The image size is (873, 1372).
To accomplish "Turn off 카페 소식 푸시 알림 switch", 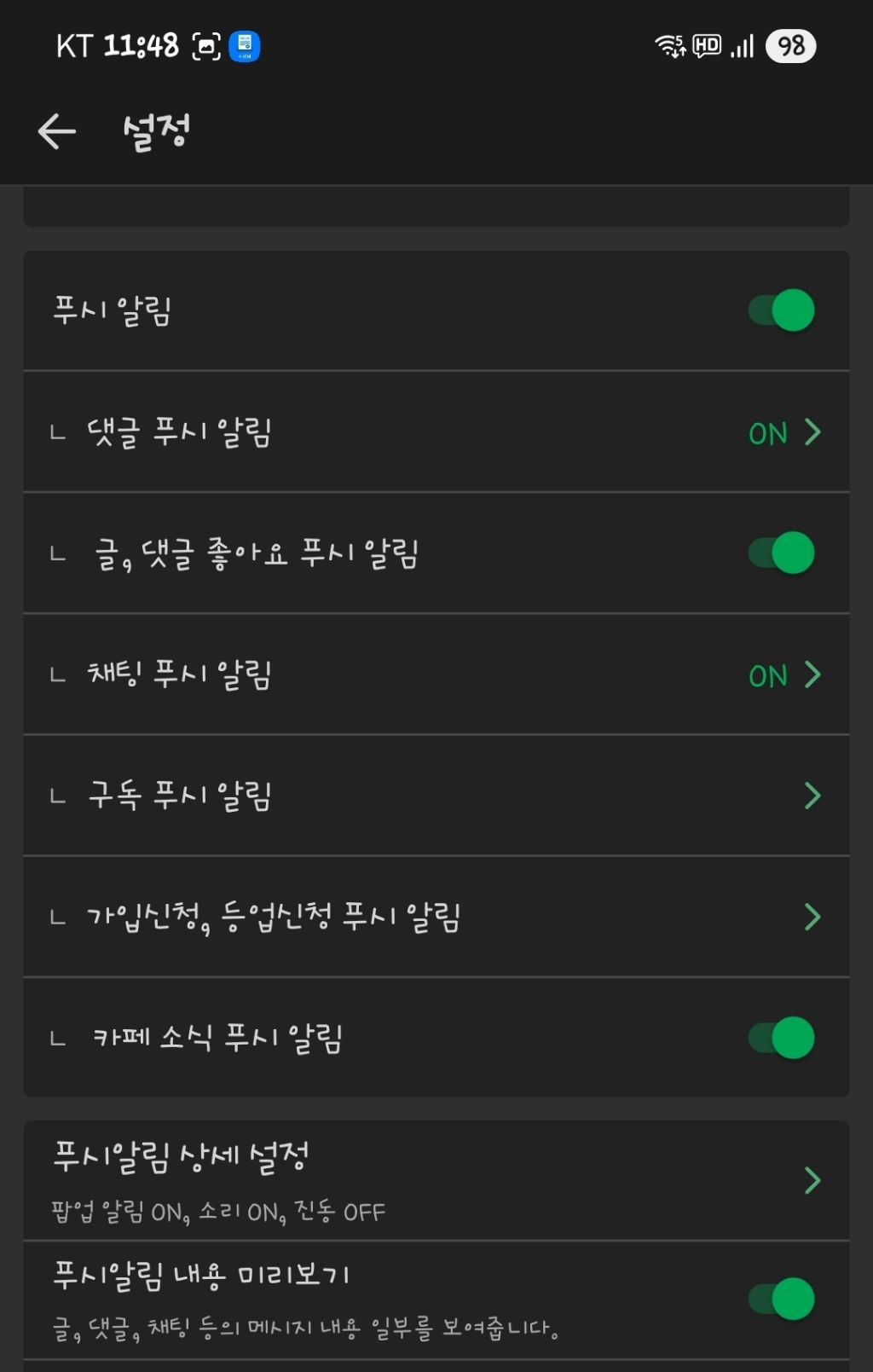I will click(x=781, y=1038).
